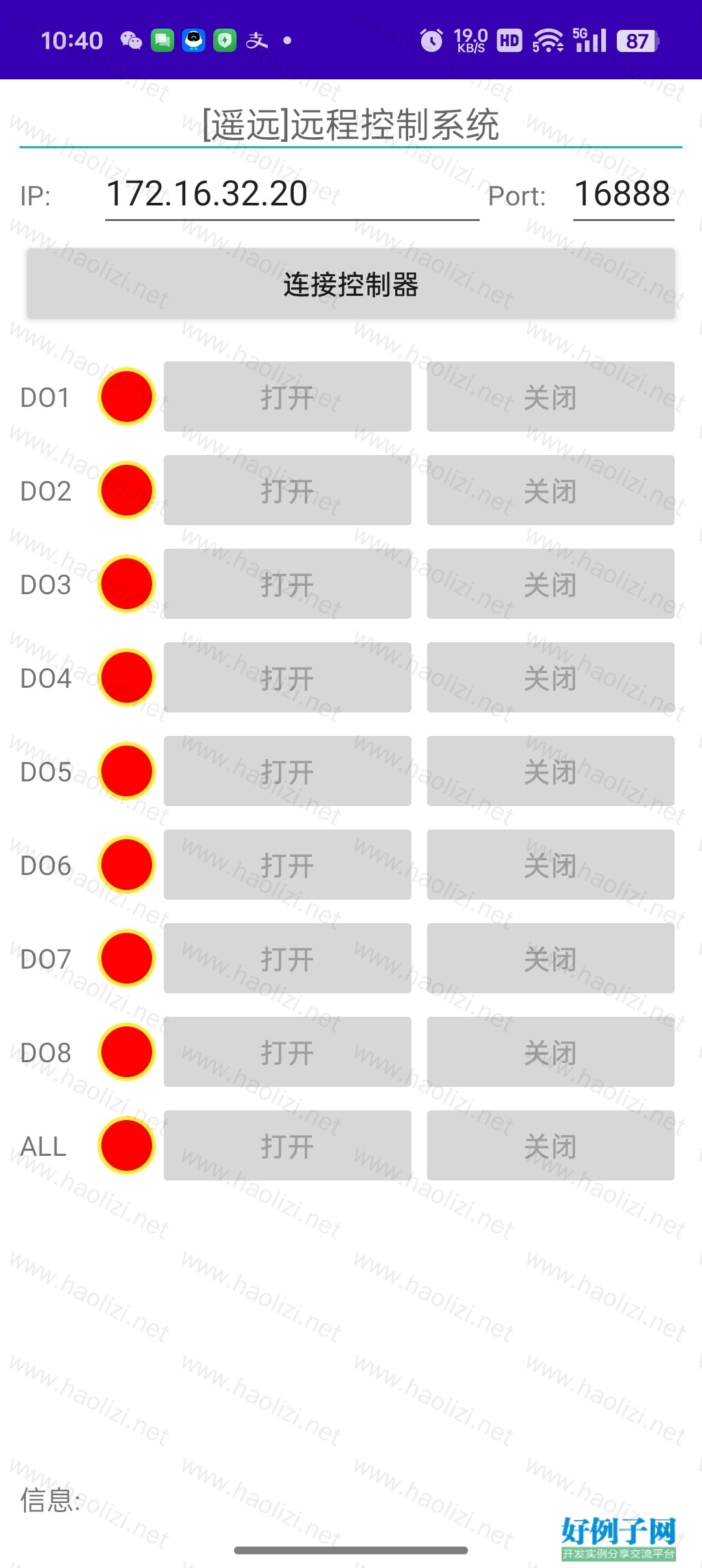Tap the IP address field
702x1568 pixels.
[x=292, y=194]
